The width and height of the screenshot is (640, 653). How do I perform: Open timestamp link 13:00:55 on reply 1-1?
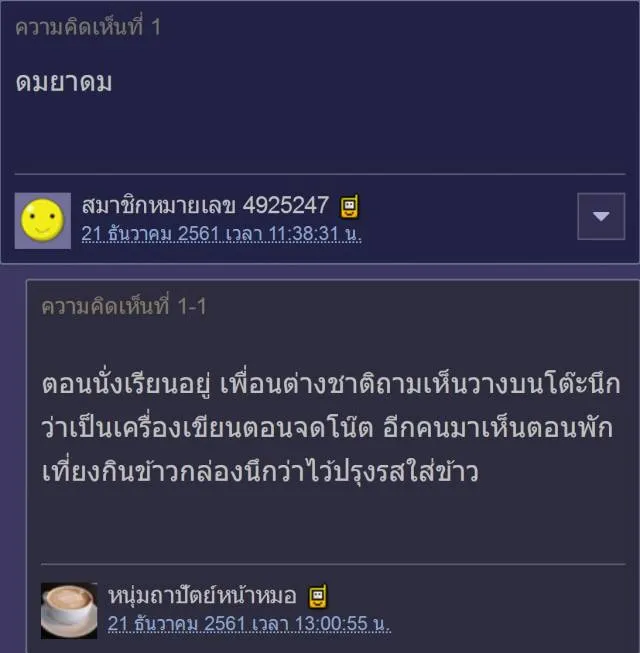point(249,624)
